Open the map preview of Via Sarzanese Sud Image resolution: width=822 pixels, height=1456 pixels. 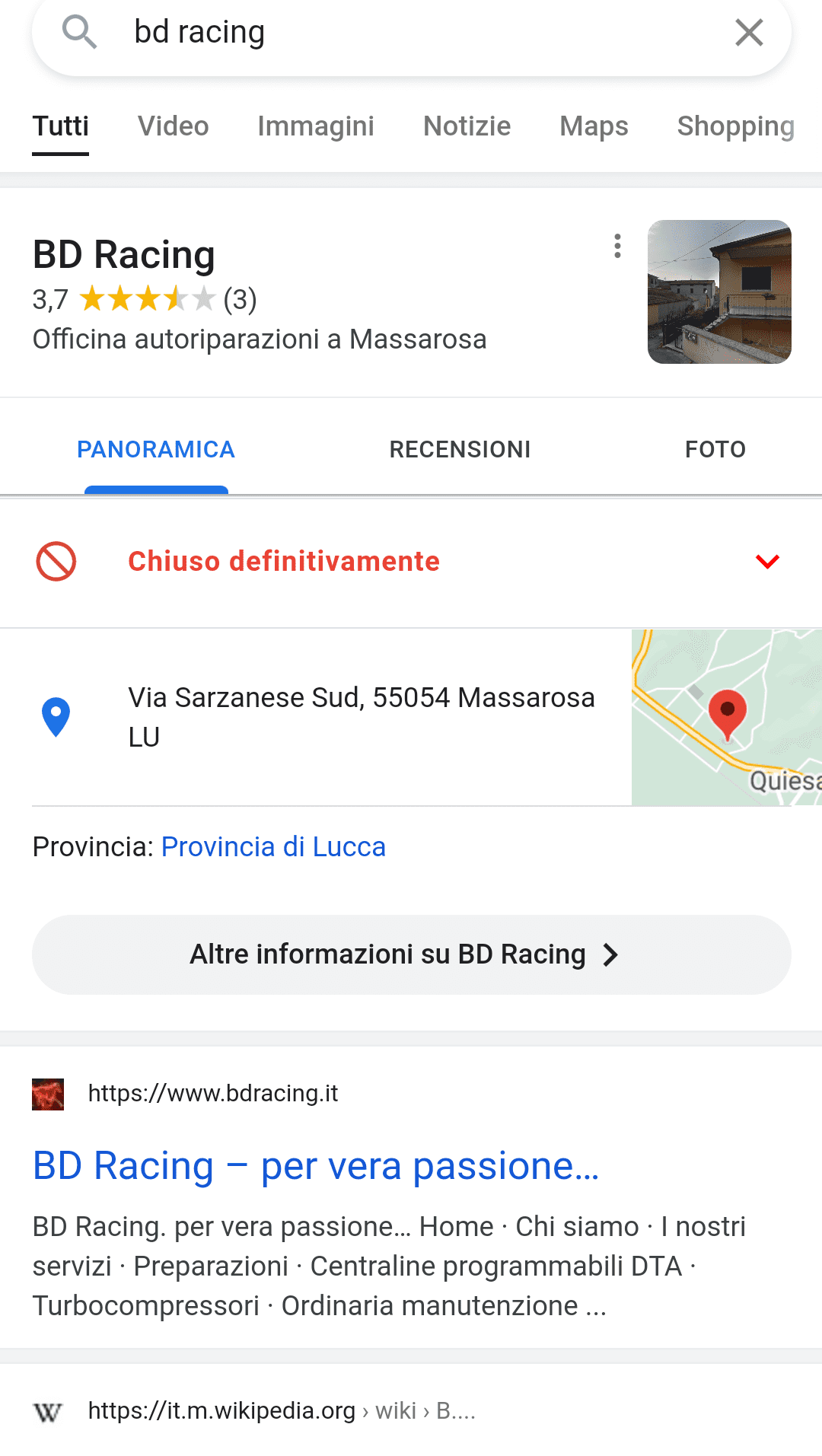tap(727, 717)
